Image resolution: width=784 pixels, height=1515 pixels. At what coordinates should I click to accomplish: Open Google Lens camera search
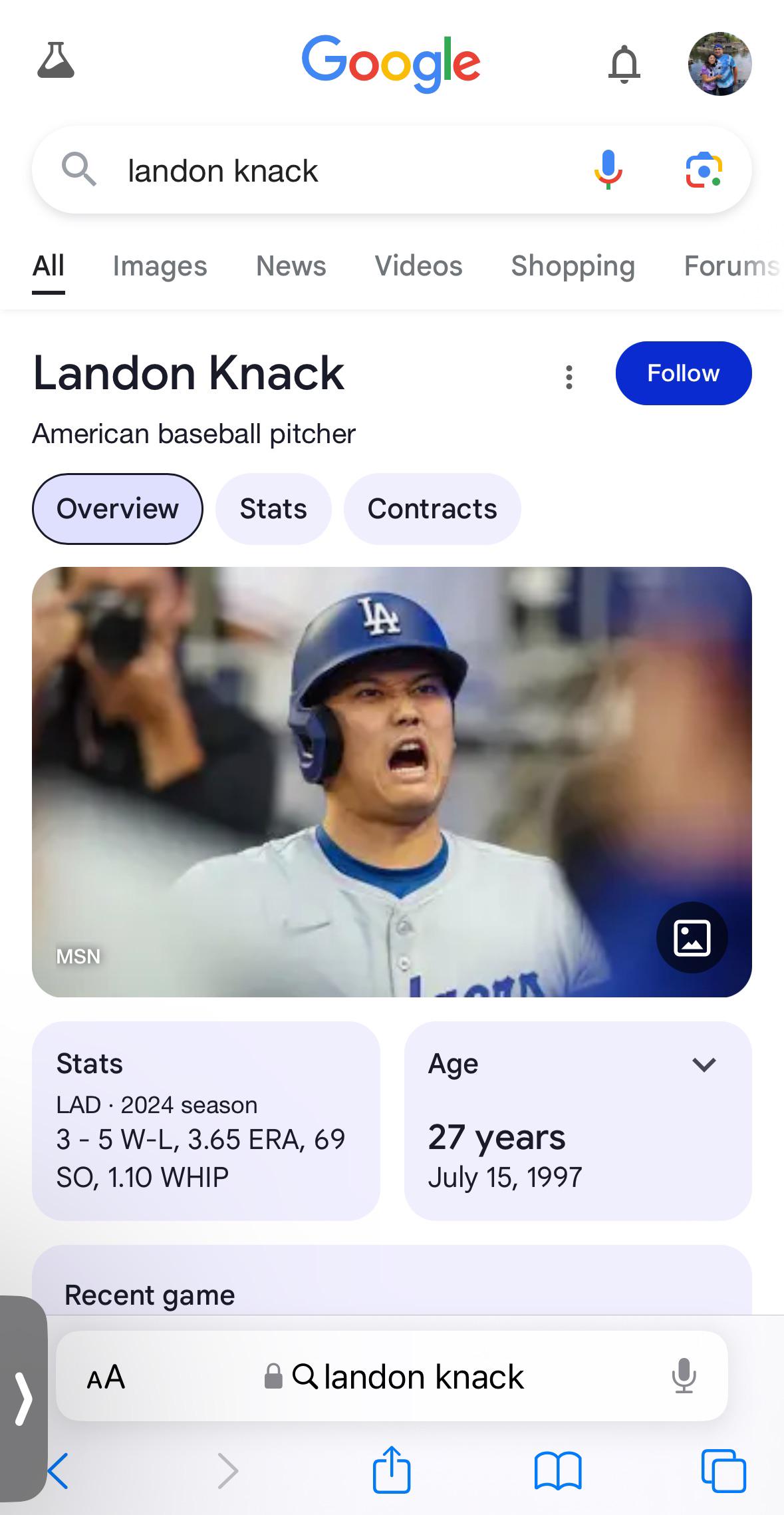704,170
